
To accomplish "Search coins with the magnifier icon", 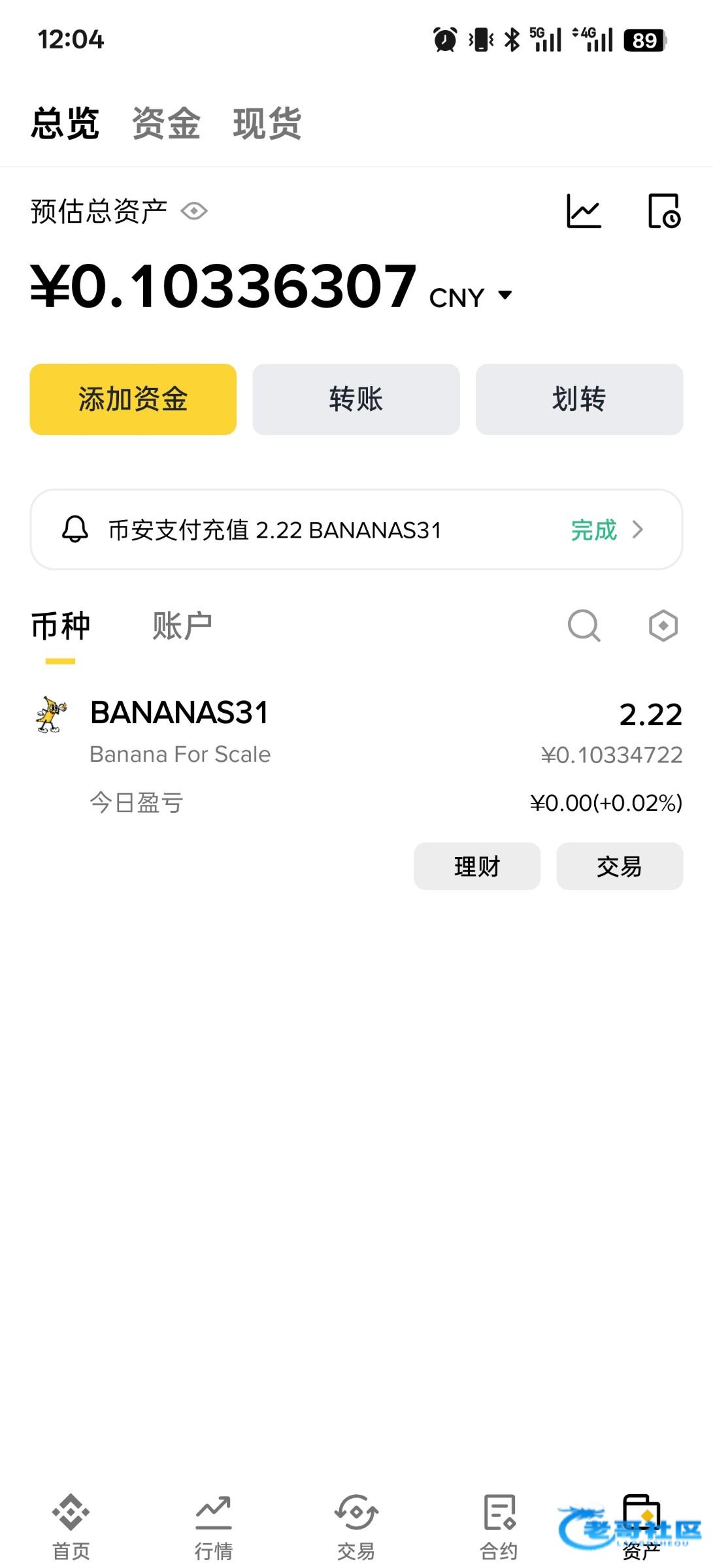I will 584,626.
